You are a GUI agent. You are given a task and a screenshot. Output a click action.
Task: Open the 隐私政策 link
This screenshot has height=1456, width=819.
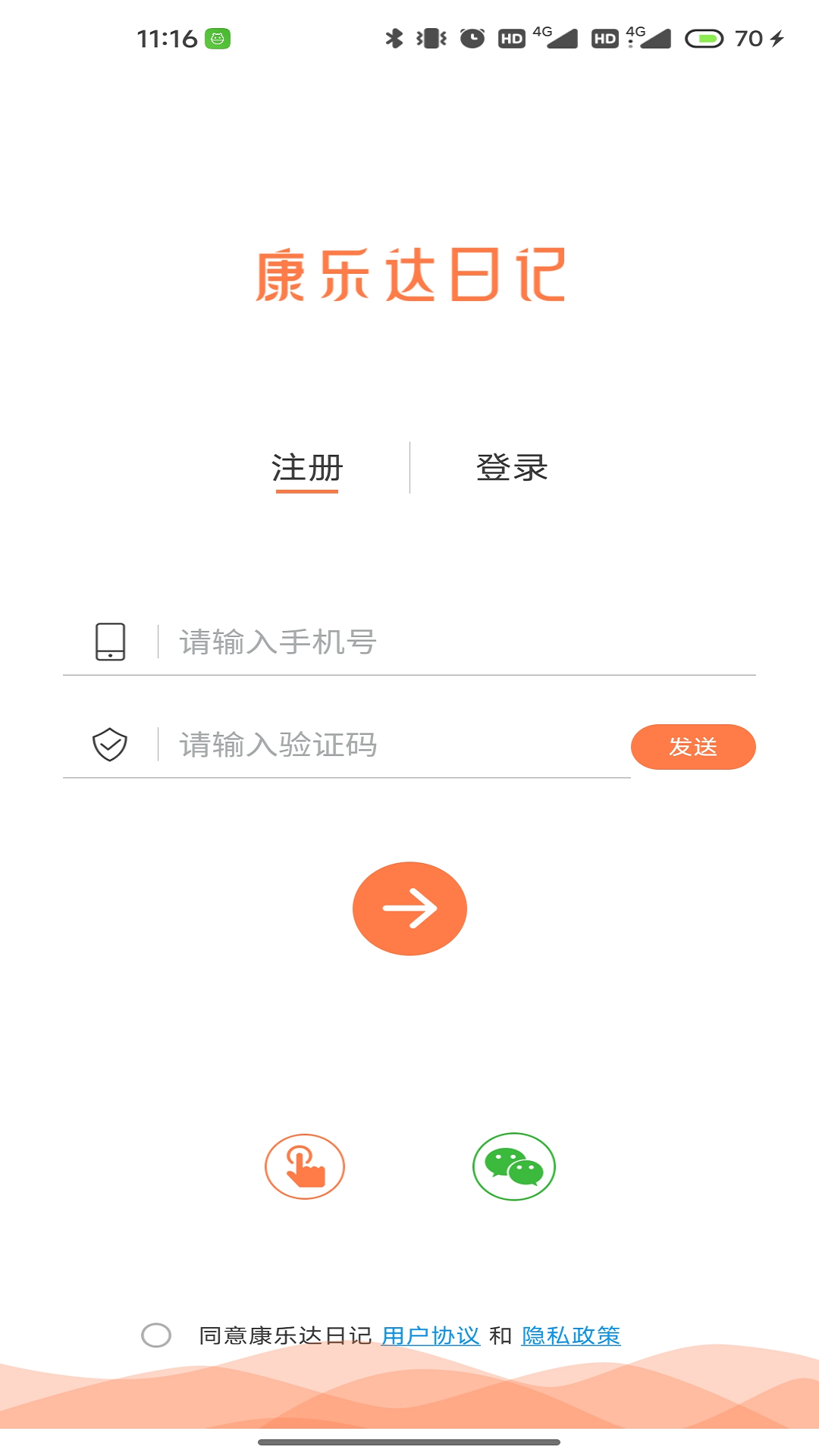point(571,1336)
